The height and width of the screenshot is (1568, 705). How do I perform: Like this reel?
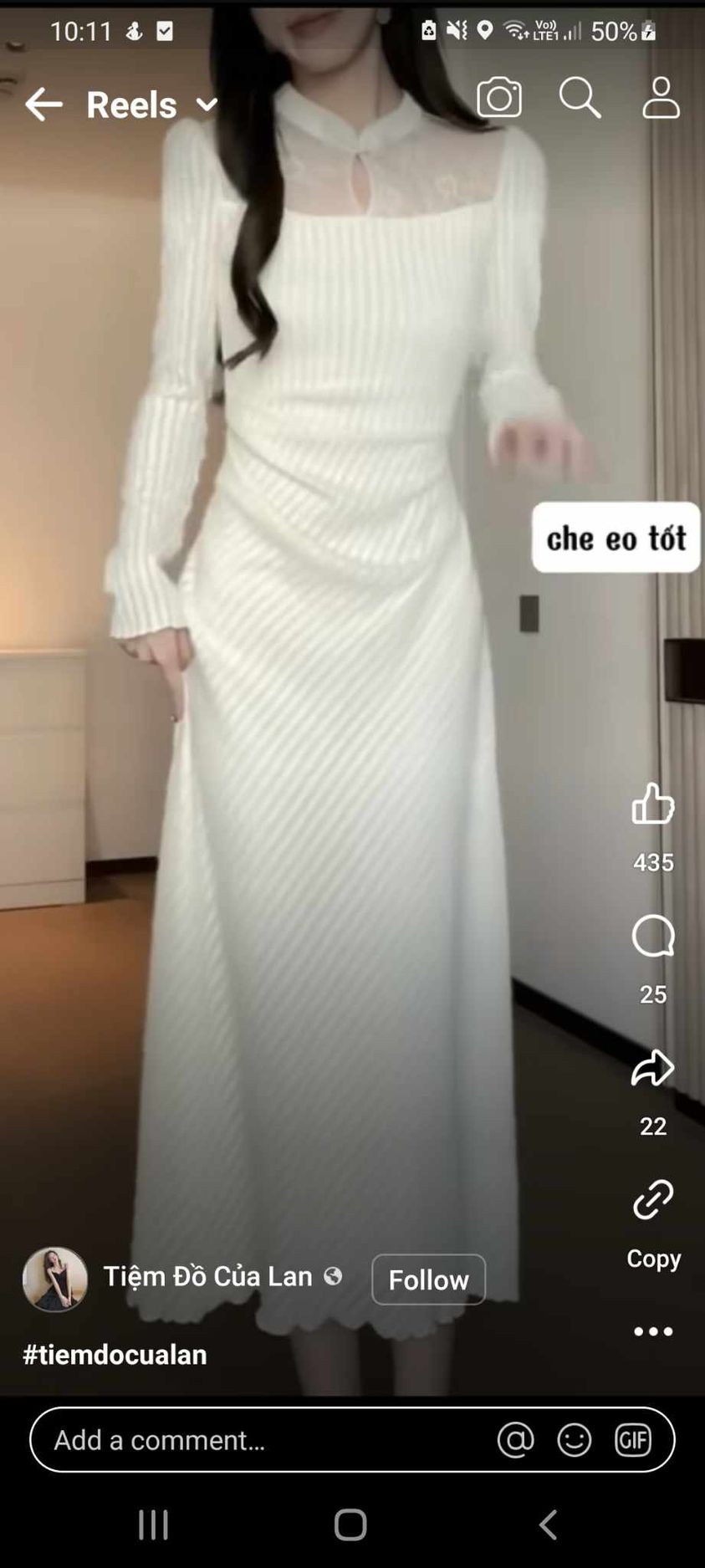(653, 804)
